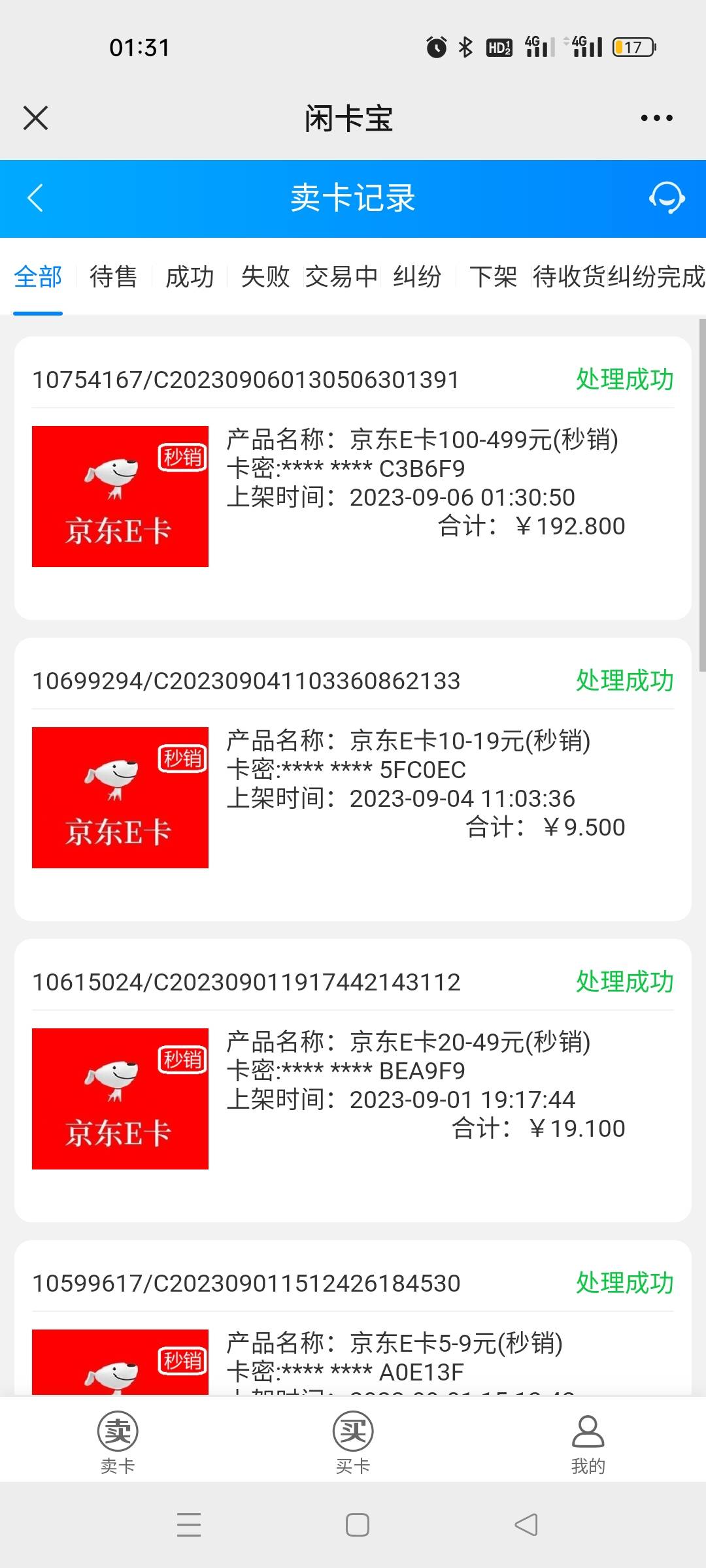Viewport: 706px width, 1568px height.
Task: Open the 京东E卡10-19元 record of ¥9.500
Action: tap(353, 779)
